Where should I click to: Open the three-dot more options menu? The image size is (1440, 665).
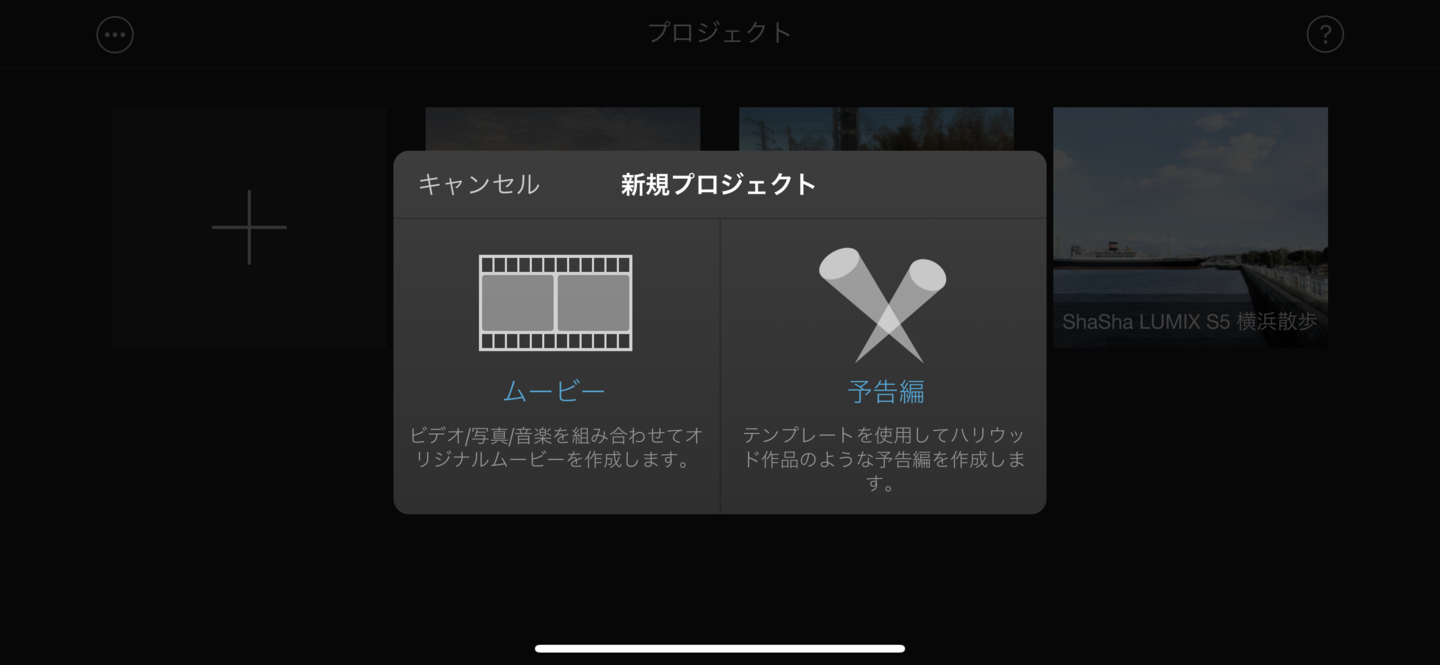tap(115, 35)
